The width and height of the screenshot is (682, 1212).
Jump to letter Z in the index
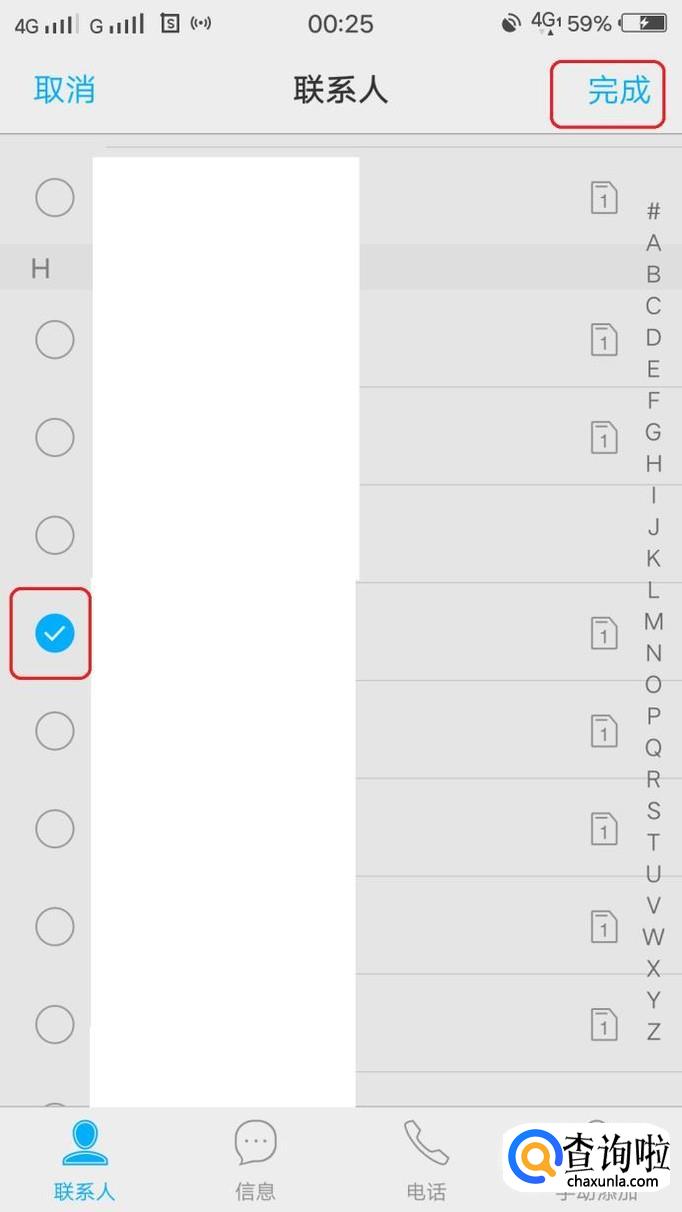click(653, 1031)
